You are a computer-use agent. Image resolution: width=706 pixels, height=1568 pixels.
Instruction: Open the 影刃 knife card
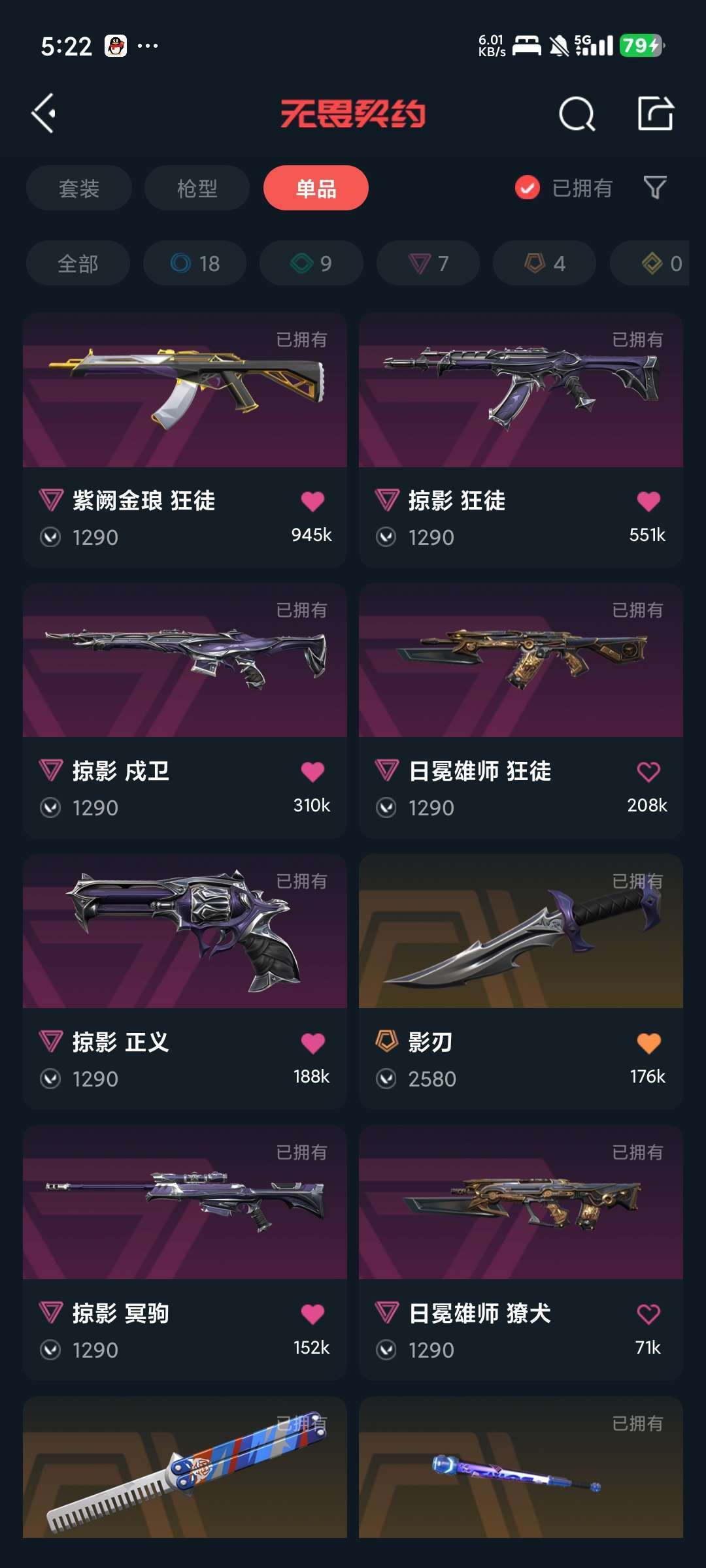[521, 981]
